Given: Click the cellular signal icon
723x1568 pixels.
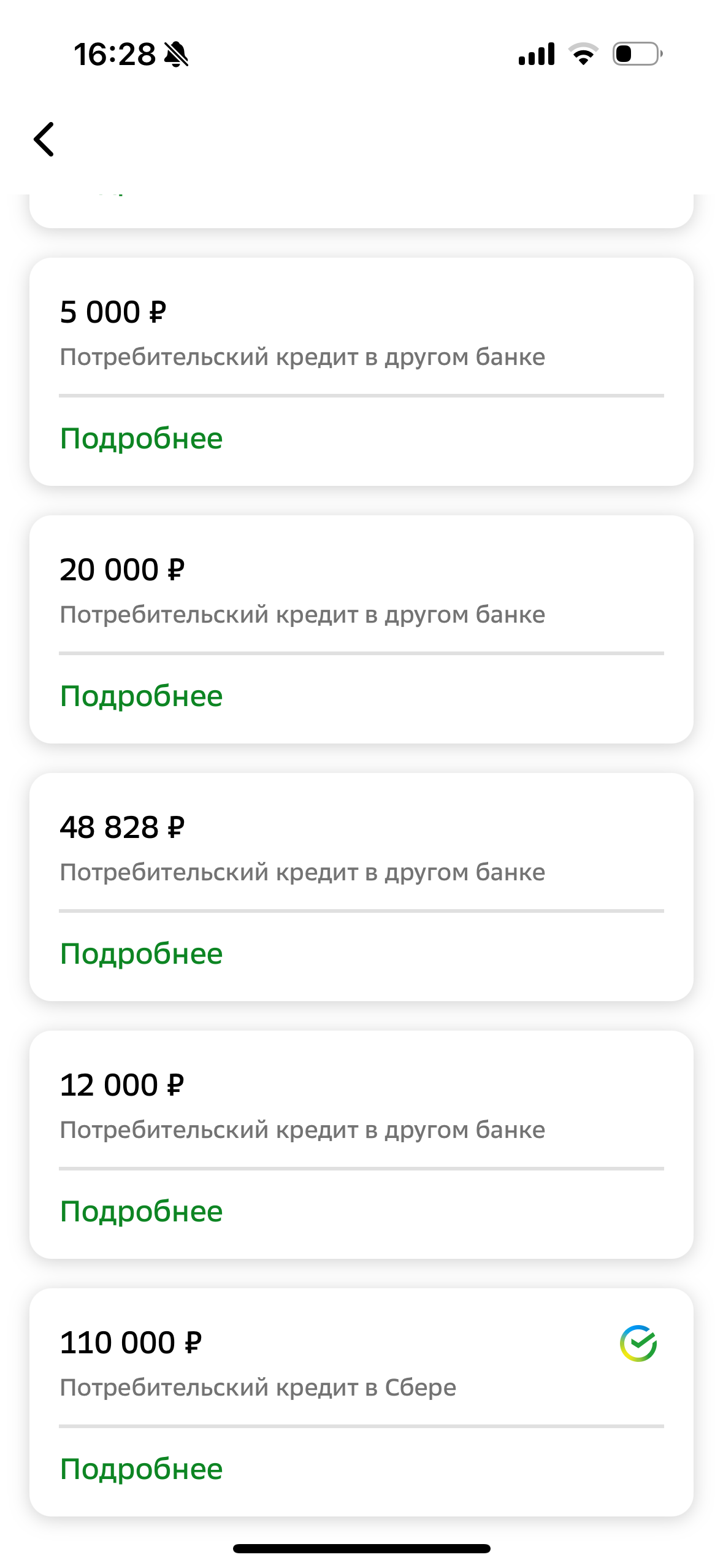Looking at the screenshot, I should (x=536, y=54).
